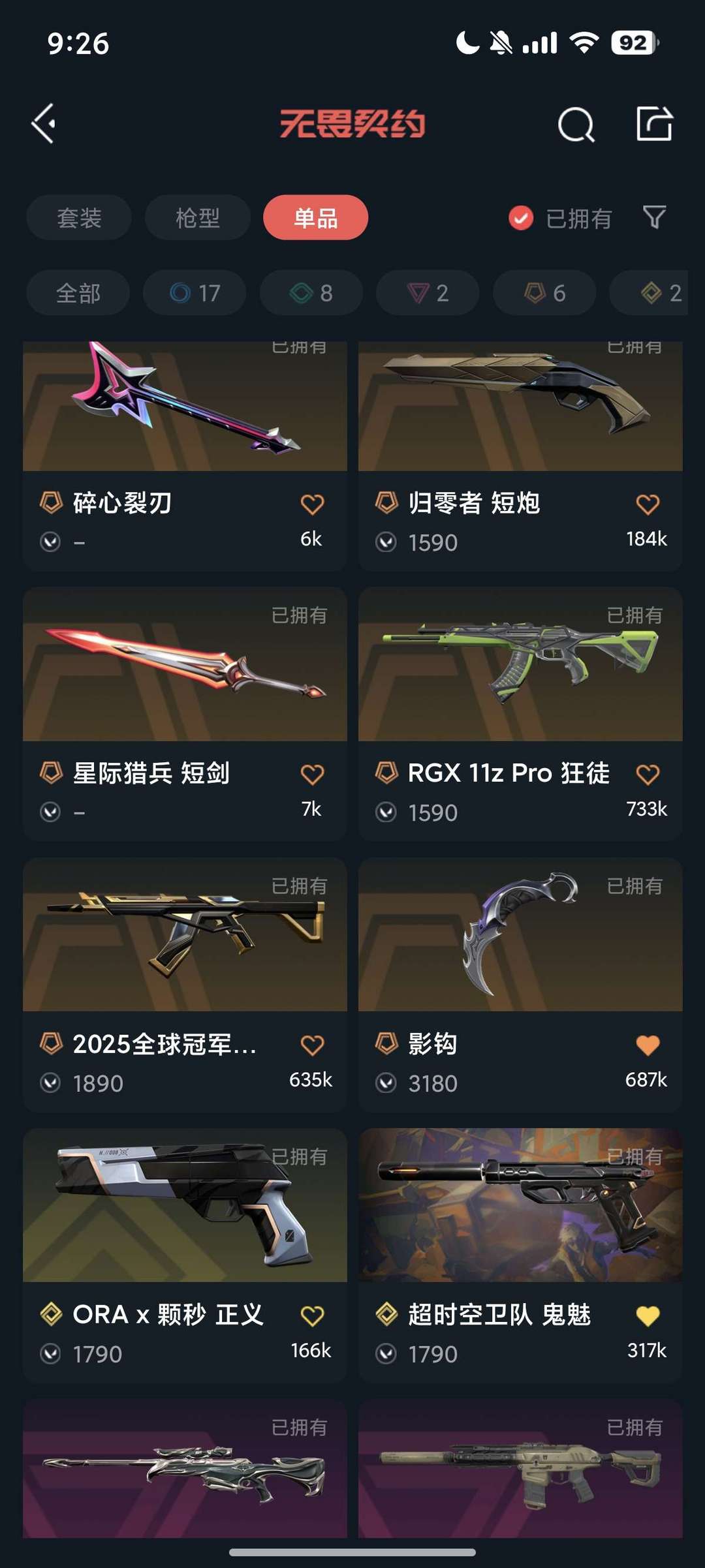Open the search icon
The height and width of the screenshot is (1568, 705).
pos(576,124)
